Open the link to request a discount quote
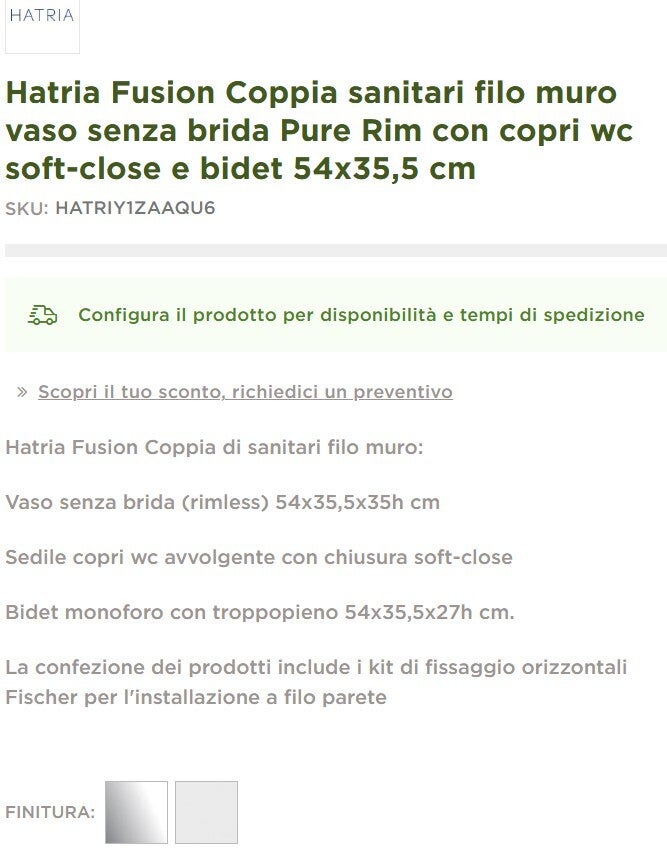The width and height of the screenshot is (667, 860). pyautogui.click(x=245, y=392)
